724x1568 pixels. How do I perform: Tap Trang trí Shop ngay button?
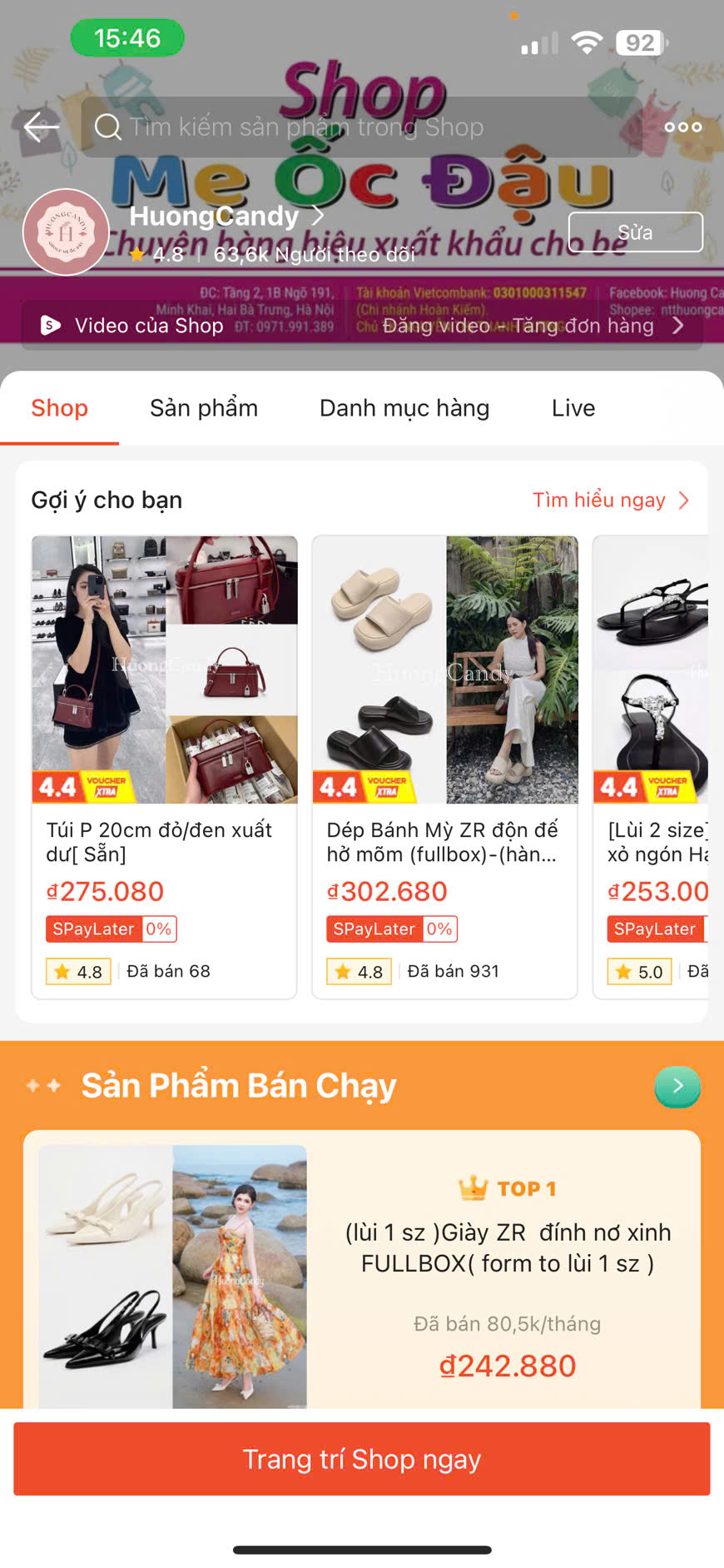tap(362, 1459)
